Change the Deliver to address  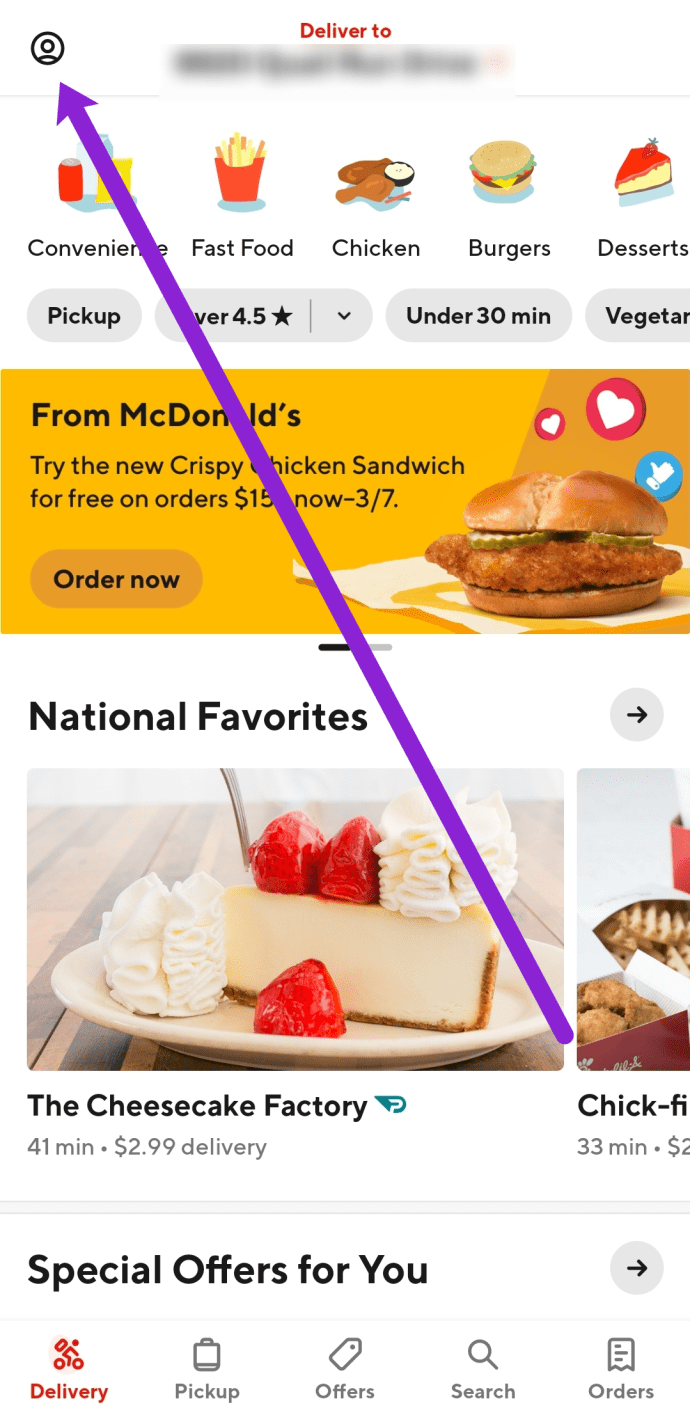tap(340, 64)
